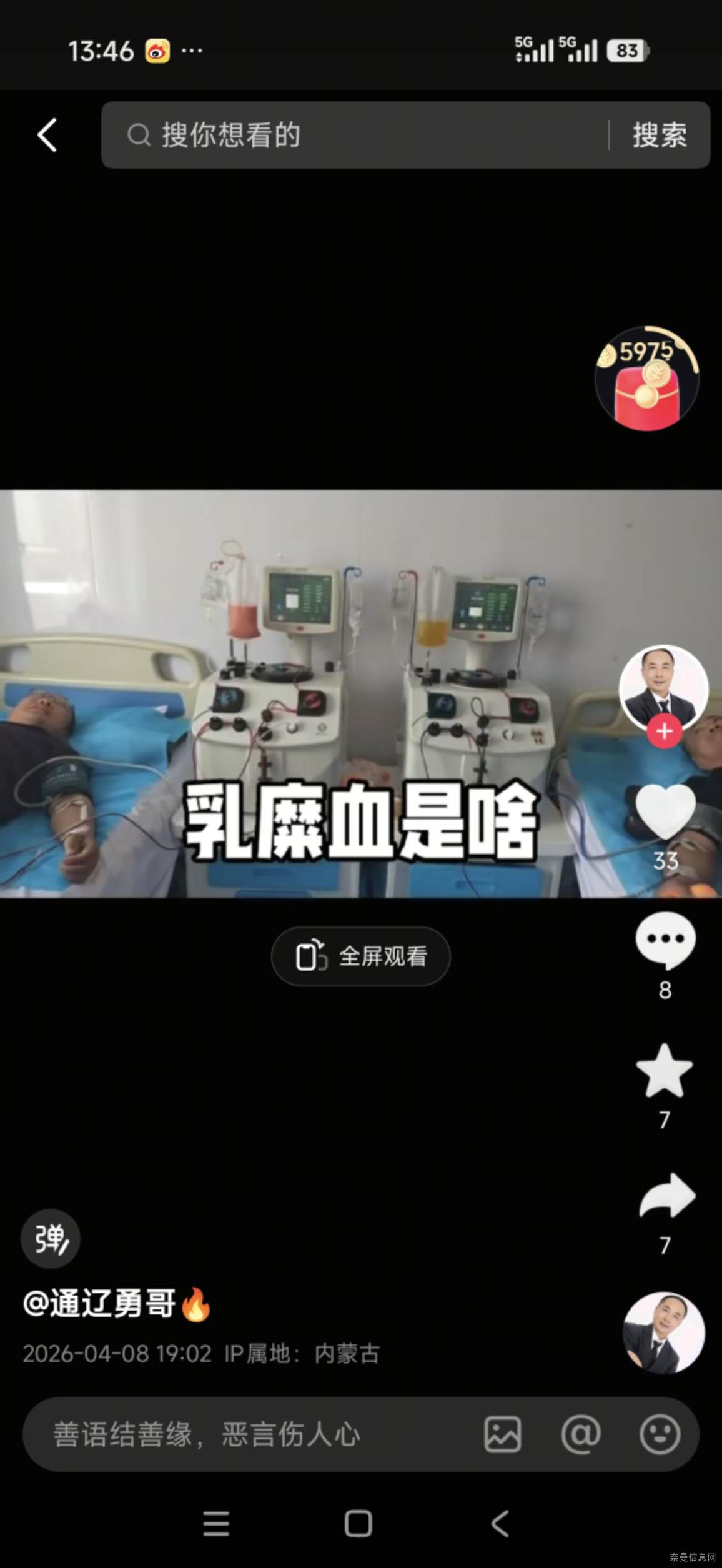Screen dimensions: 722x1568
Task: Like this video with the heart
Action: tap(665, 811)
